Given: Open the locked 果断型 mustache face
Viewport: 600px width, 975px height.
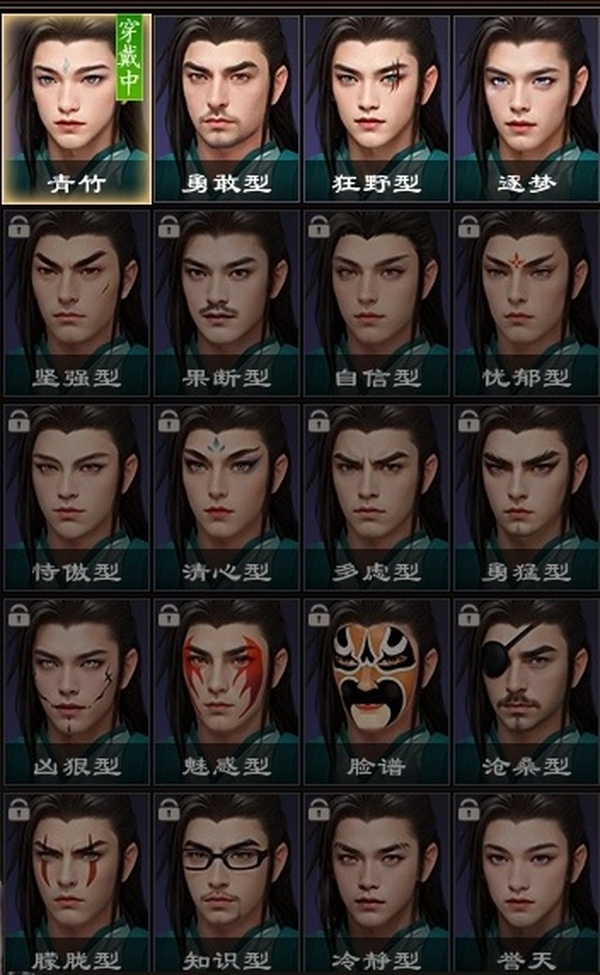Looking at the screenshot, I should [227, 302].
